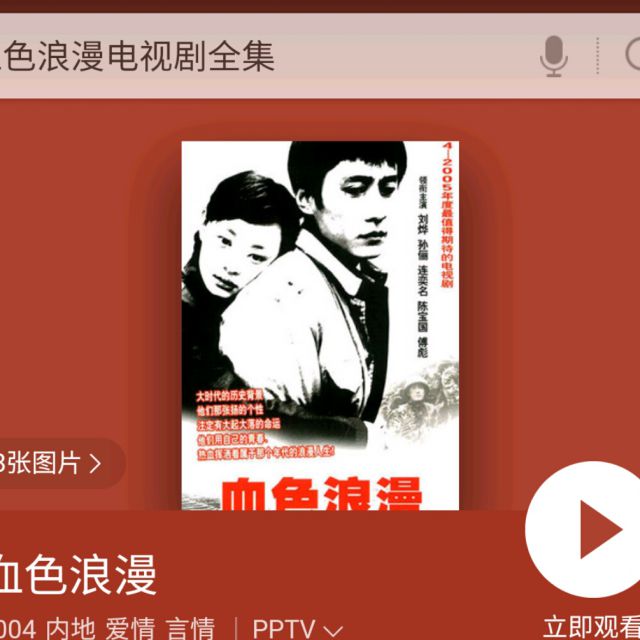The width and height of the screenshot is (640, 640).
Task: Start voice search with the microphone
Action: 553,56
